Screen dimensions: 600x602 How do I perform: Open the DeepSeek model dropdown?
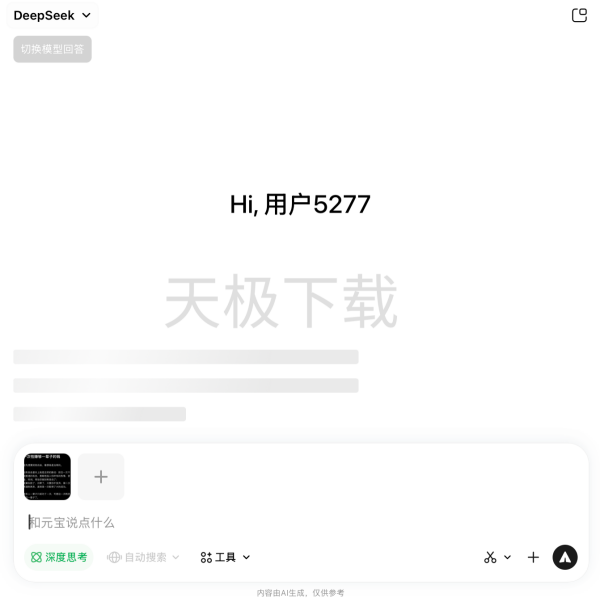[x=52, y=15]
